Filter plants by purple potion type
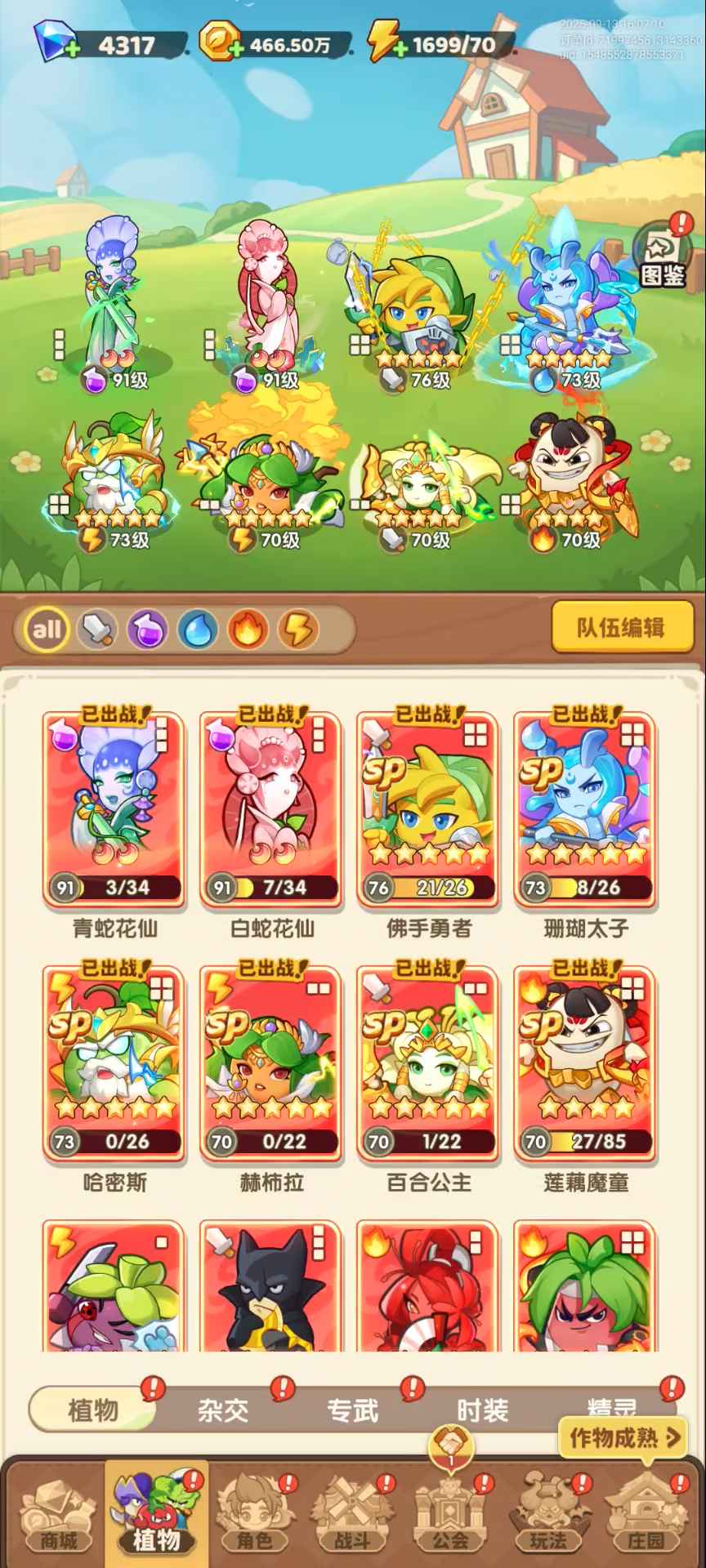Image resolution: width=706 pixels, height=1568 pixels. point(147,629)
